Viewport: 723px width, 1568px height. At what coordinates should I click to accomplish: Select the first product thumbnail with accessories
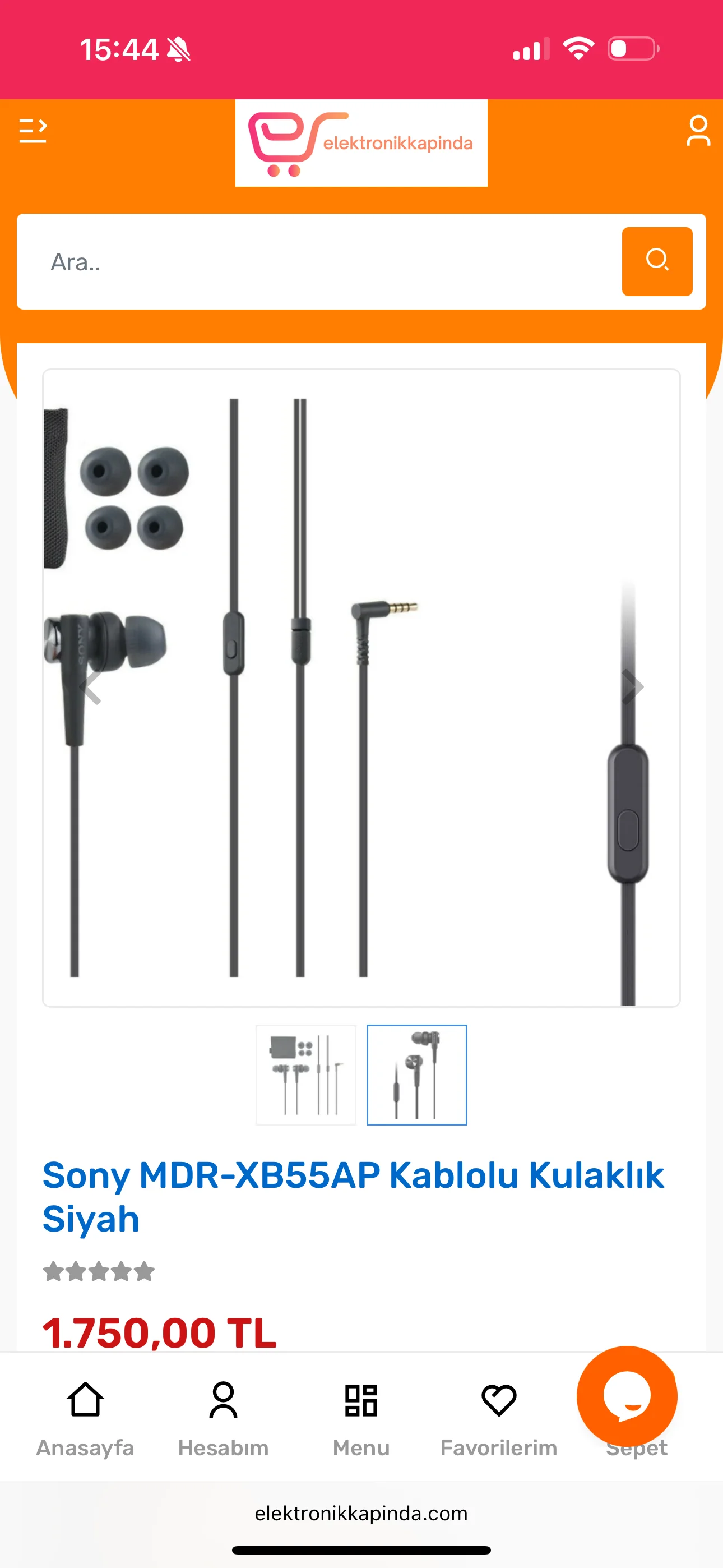point(305,1074)
